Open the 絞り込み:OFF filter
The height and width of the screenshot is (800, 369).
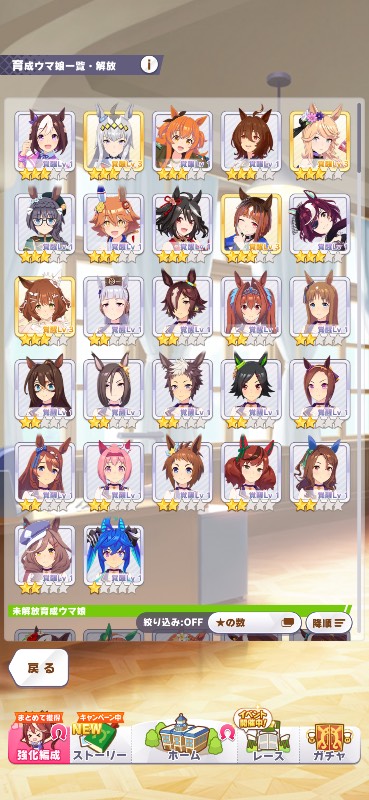(172, 622)
